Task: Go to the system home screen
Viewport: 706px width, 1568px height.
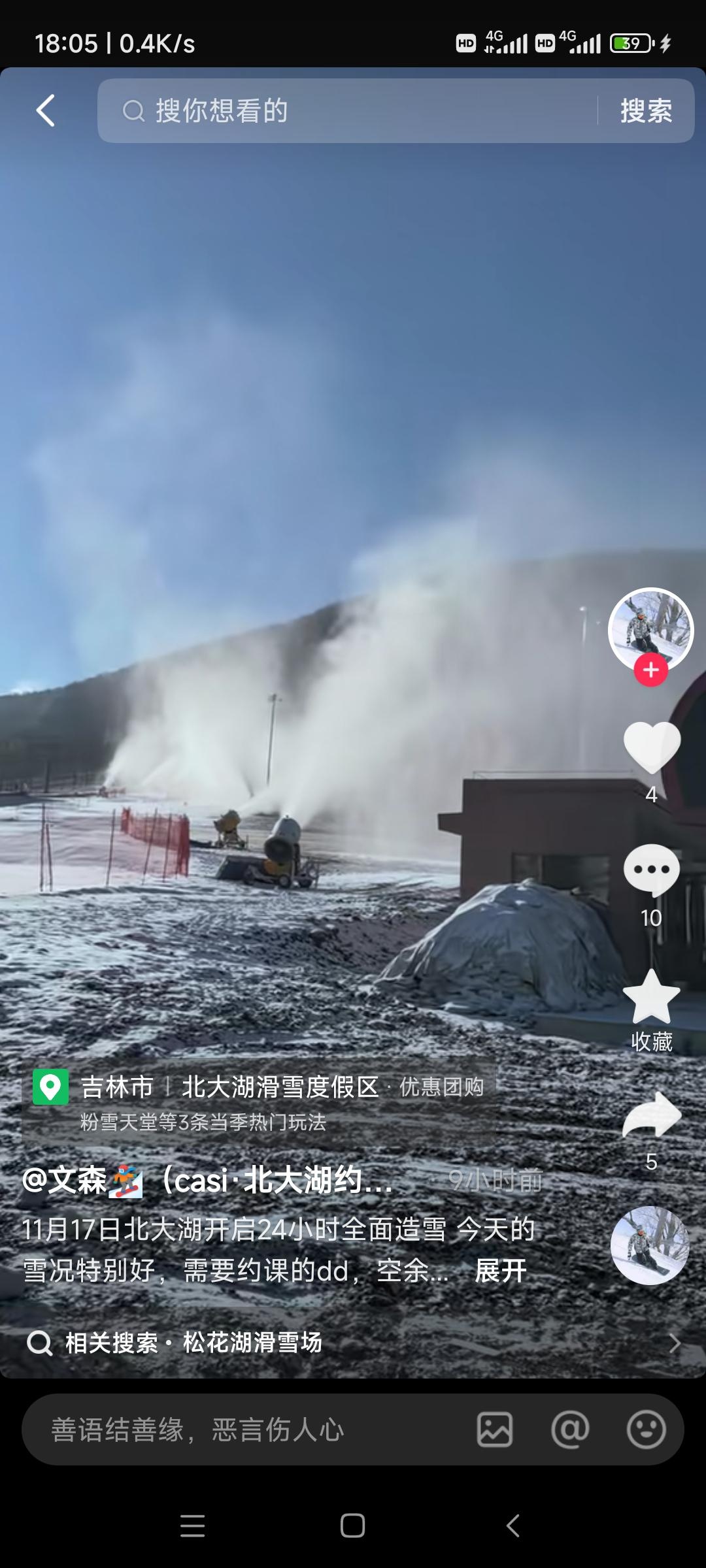Action: click(353, 1526)
